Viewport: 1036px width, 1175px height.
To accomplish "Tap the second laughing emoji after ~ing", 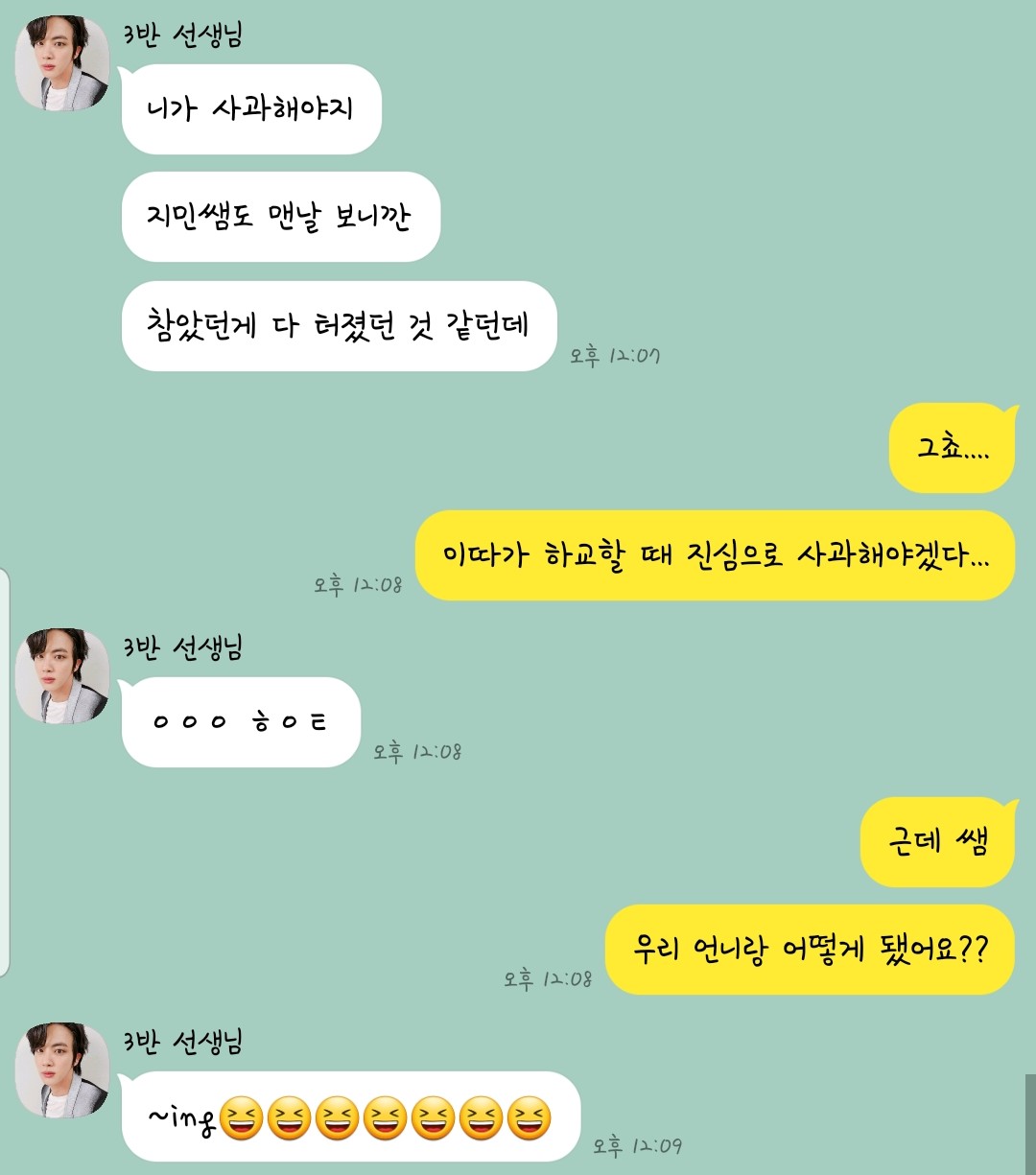I will point(290,1117).
